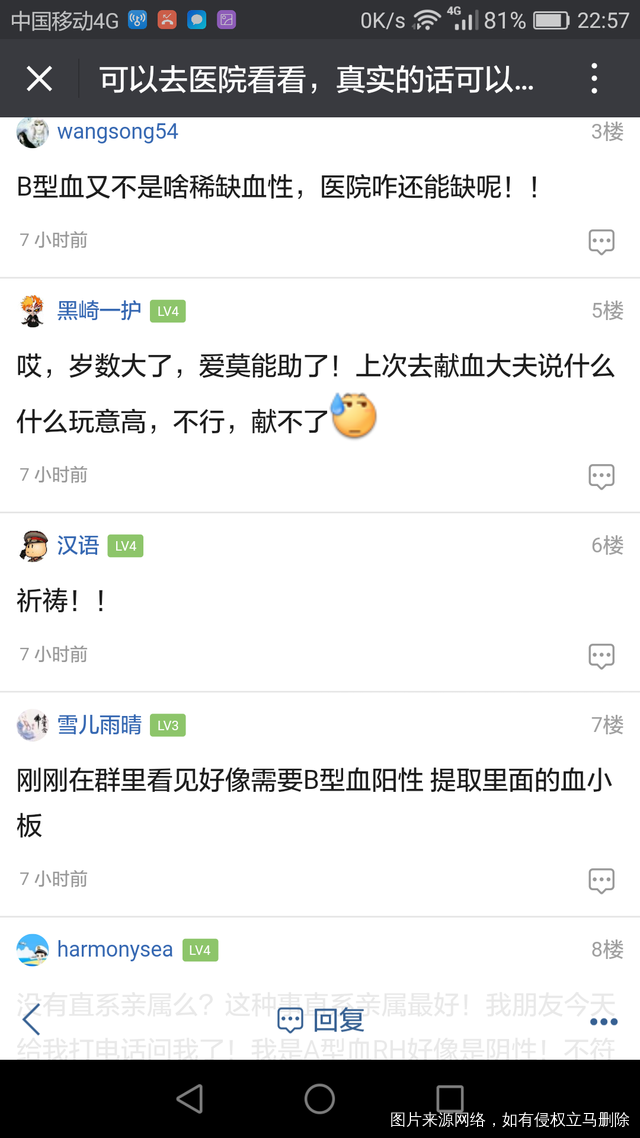Tap the reply bubble on 黑崎一护's comment
This screenshot has height=1138, width=640.
[601, 476]
